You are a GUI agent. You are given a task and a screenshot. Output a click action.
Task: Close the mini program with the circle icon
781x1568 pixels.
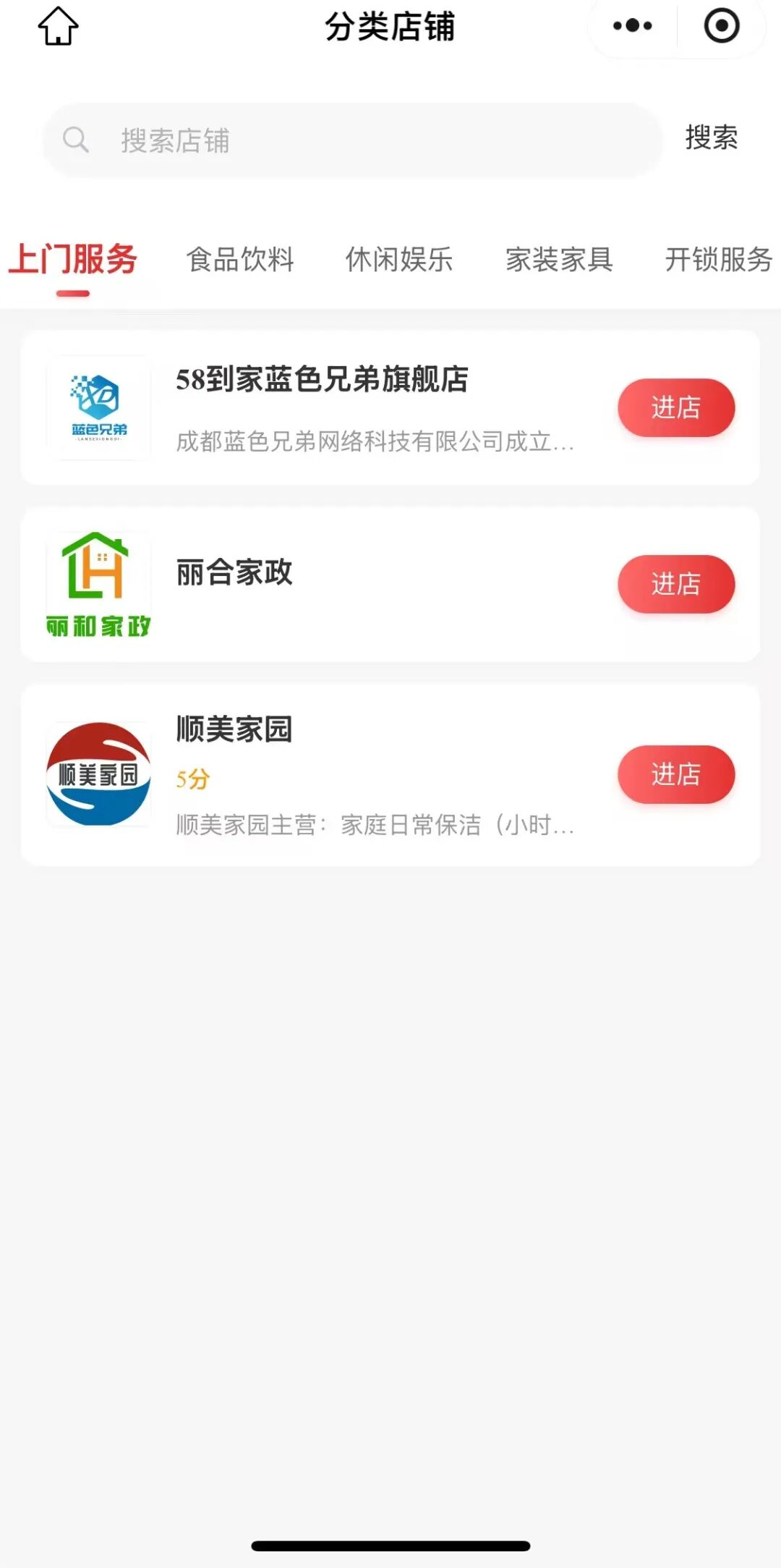pyautogui.click(x=722, y=27)
